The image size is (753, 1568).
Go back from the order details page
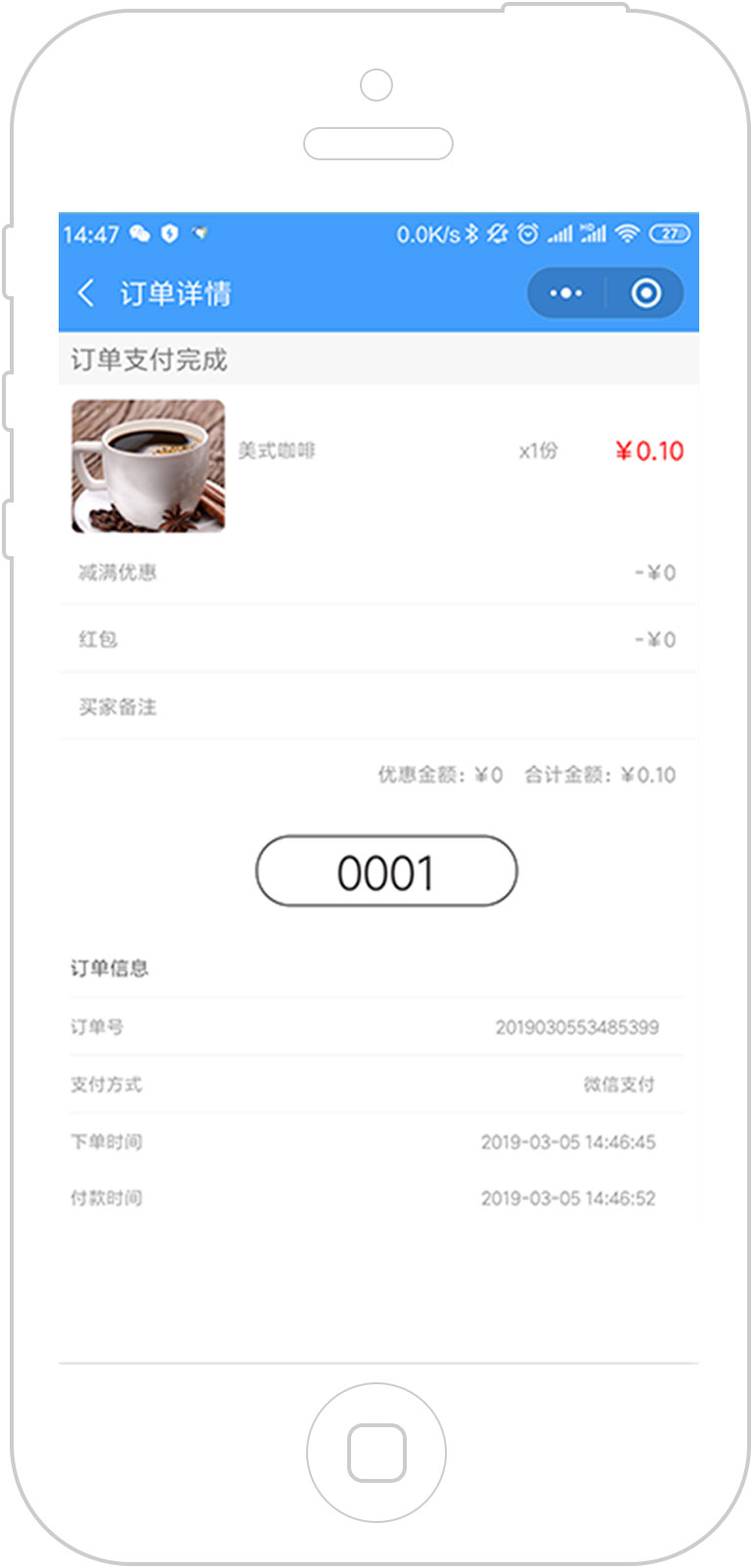[x=86, y=292]
